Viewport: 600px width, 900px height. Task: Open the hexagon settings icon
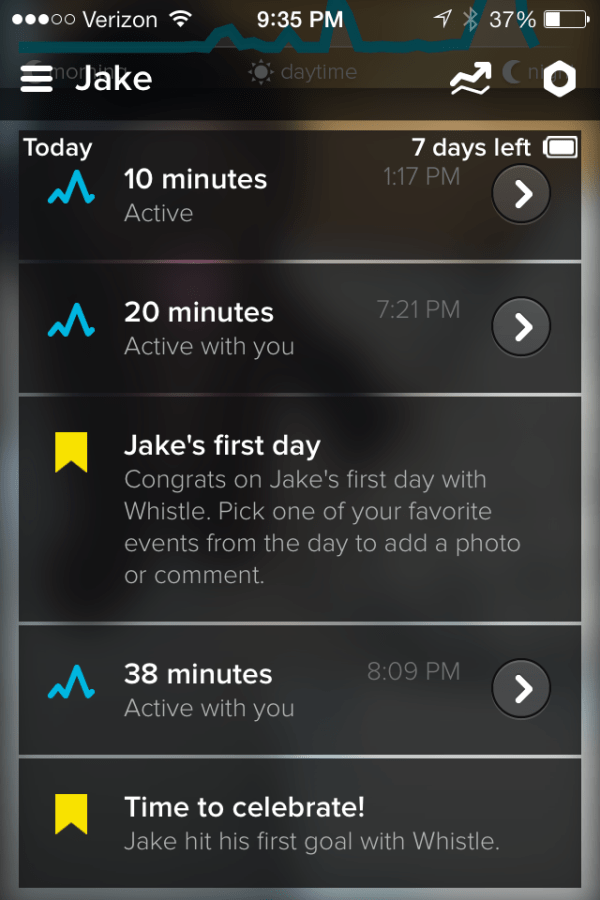[559, 79]
